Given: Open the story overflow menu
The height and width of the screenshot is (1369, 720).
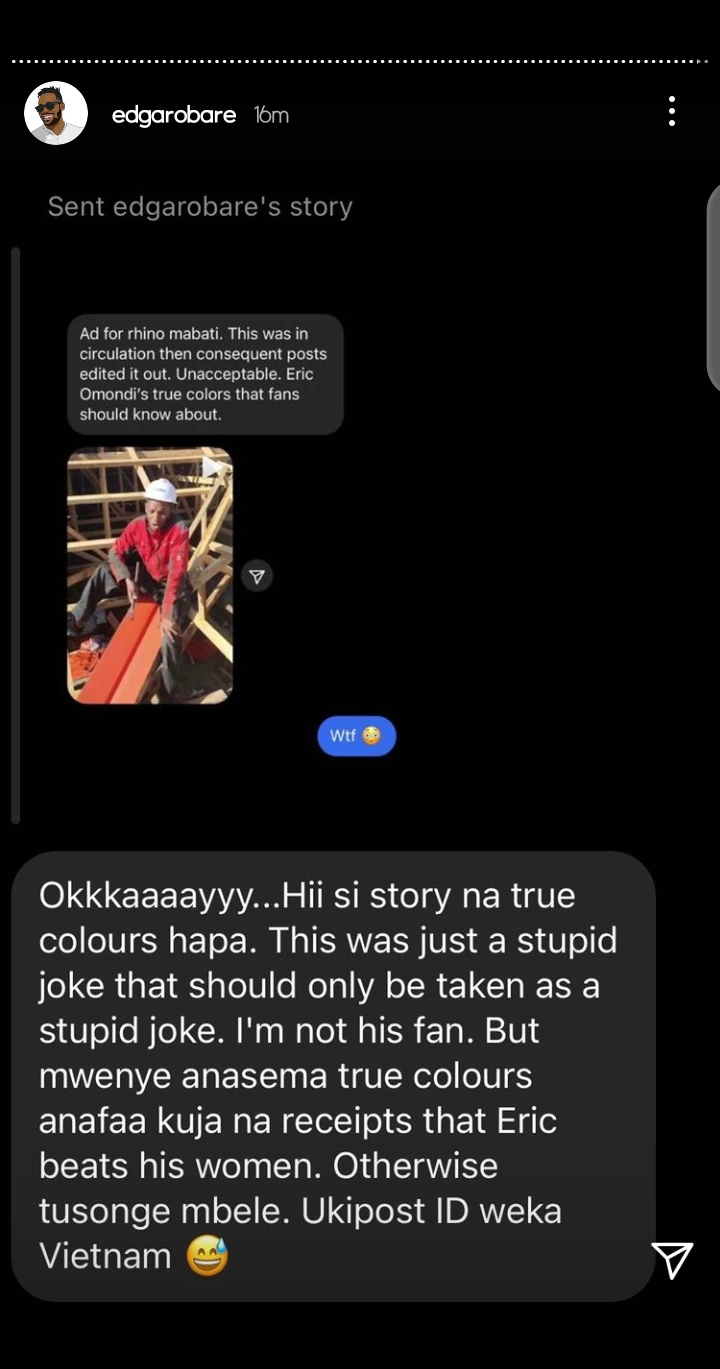Looking at the screenshot, I should pyautogui.click(x=671, y=111).
